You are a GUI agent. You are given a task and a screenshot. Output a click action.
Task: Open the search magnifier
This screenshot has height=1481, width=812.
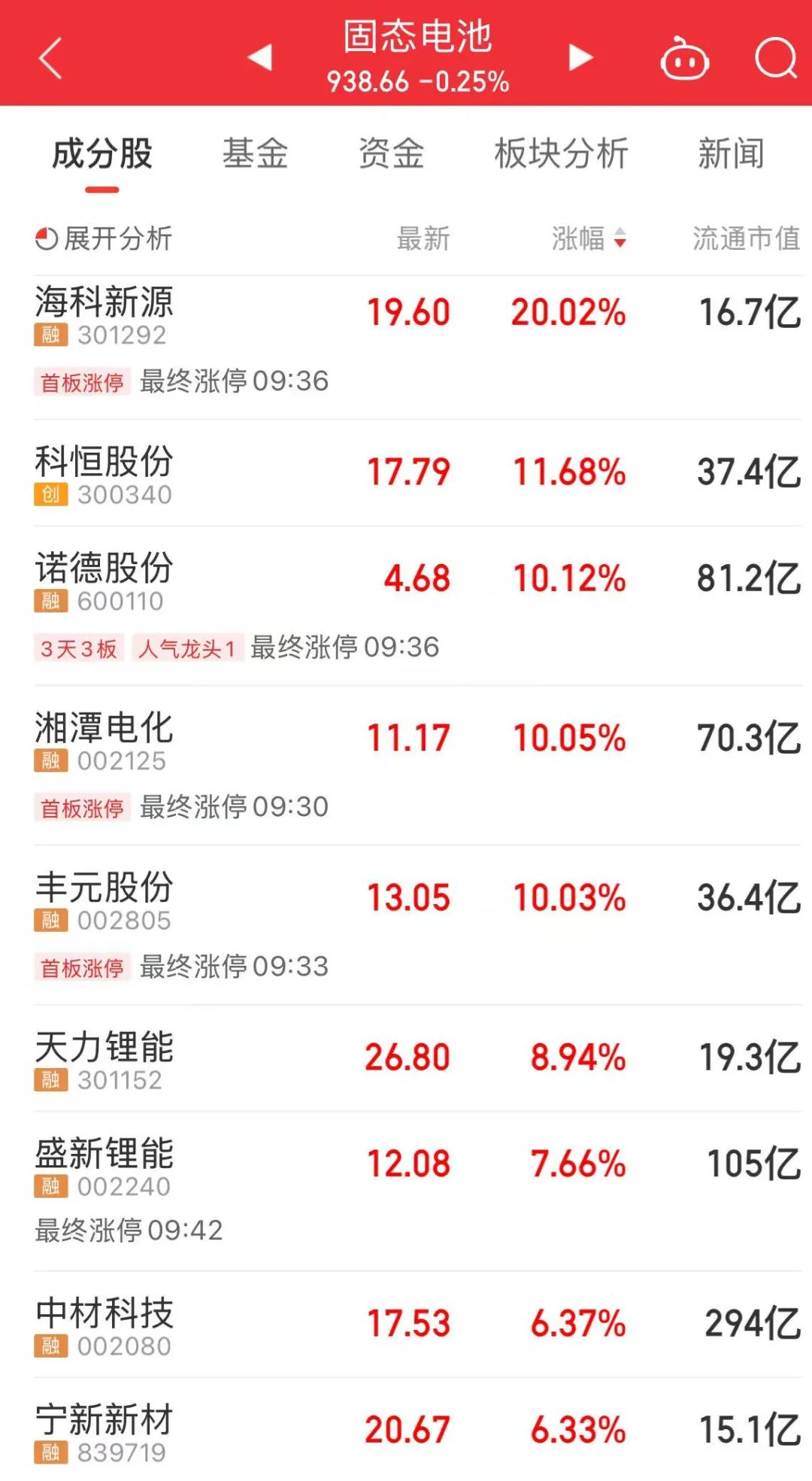(775, 59)
